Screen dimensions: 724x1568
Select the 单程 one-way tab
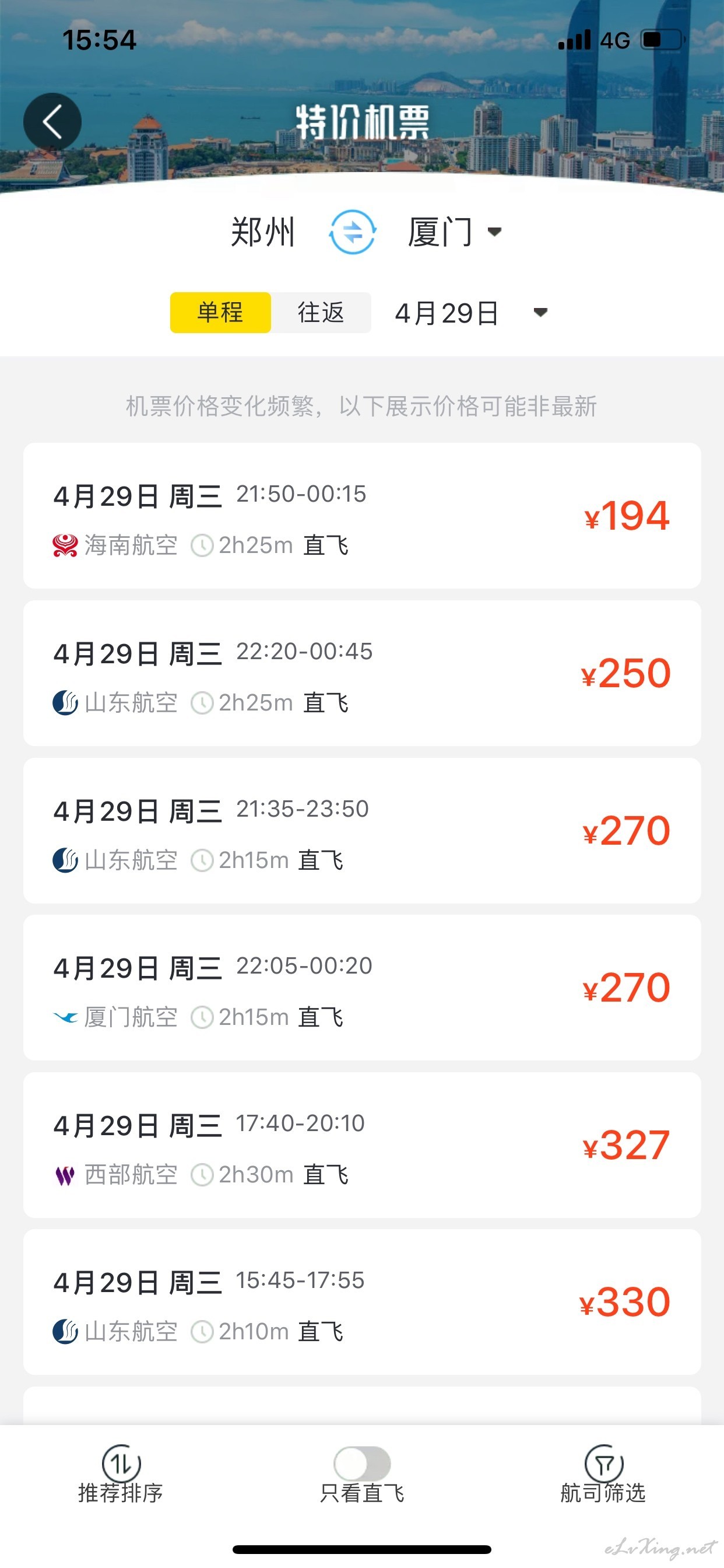click(220, 312)
